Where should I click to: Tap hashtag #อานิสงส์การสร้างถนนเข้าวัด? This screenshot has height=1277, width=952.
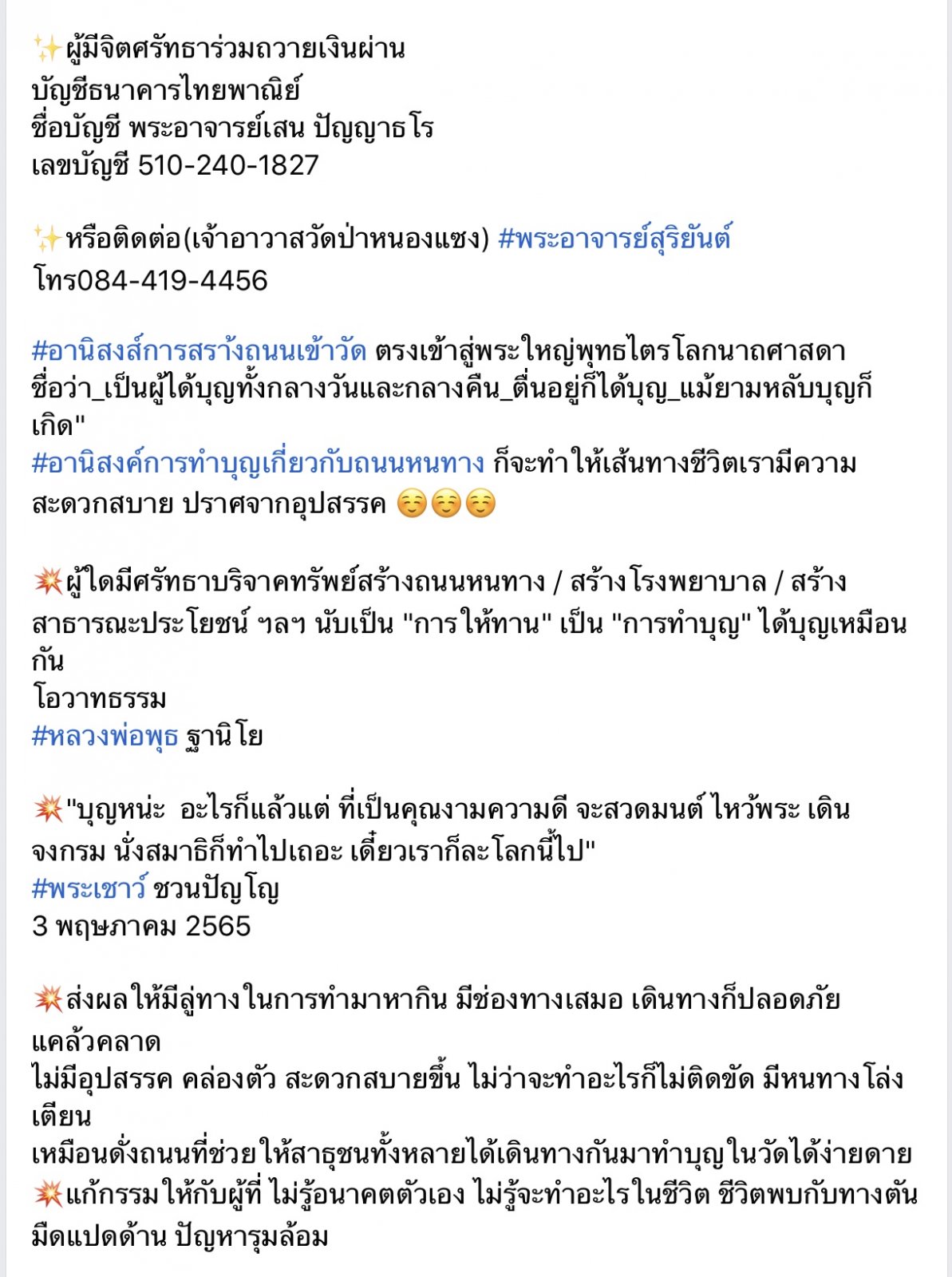(x=199, y=351)
